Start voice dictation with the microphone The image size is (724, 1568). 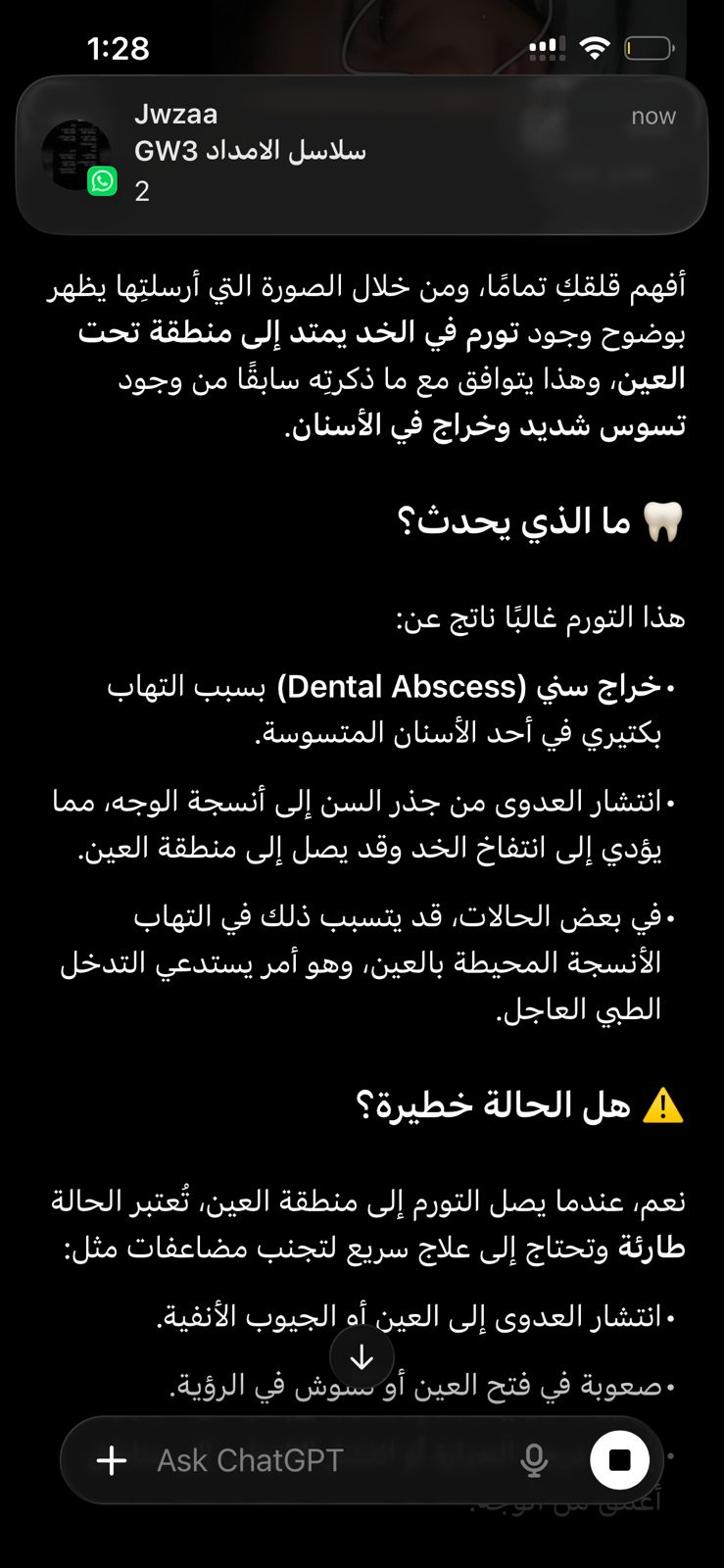534,1460
